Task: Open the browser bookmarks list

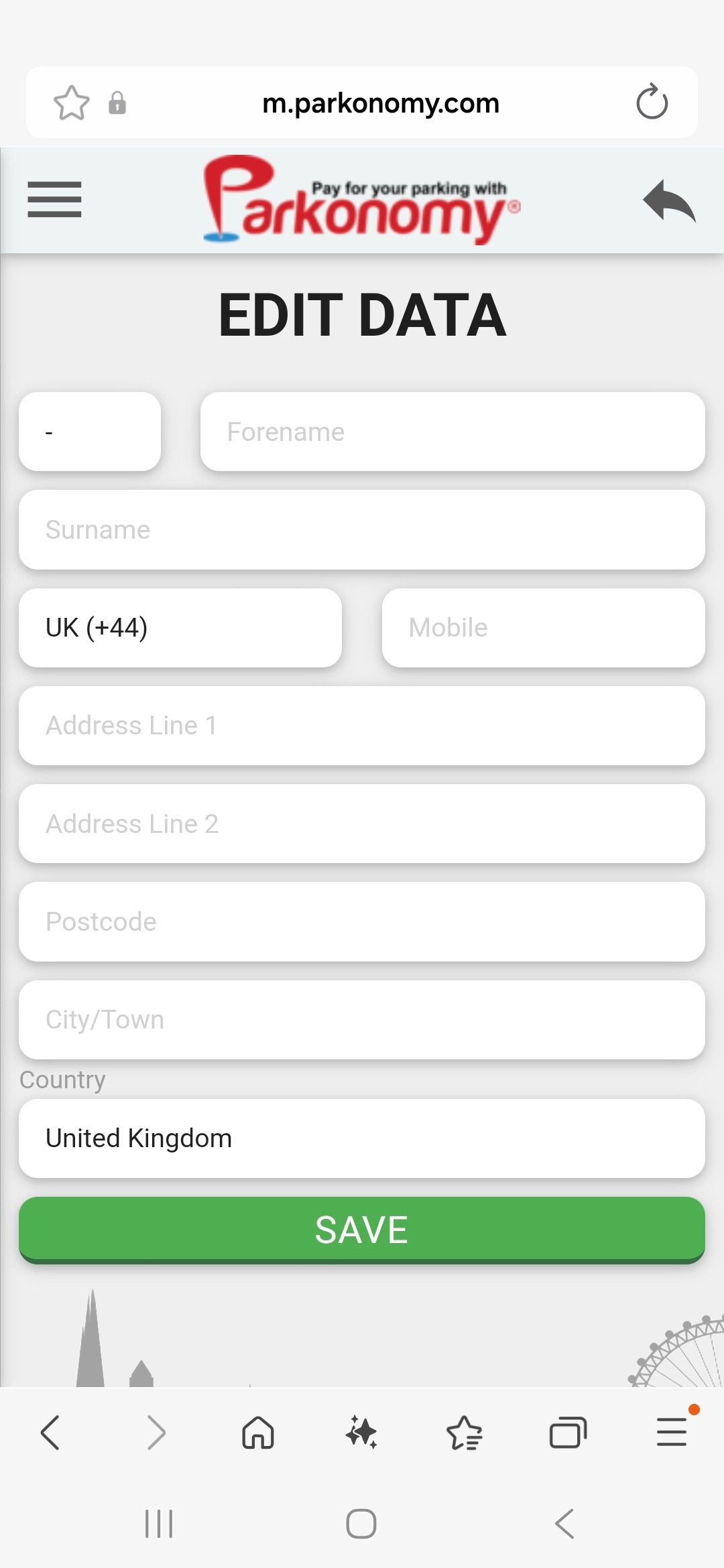Action: [465, 1433]
